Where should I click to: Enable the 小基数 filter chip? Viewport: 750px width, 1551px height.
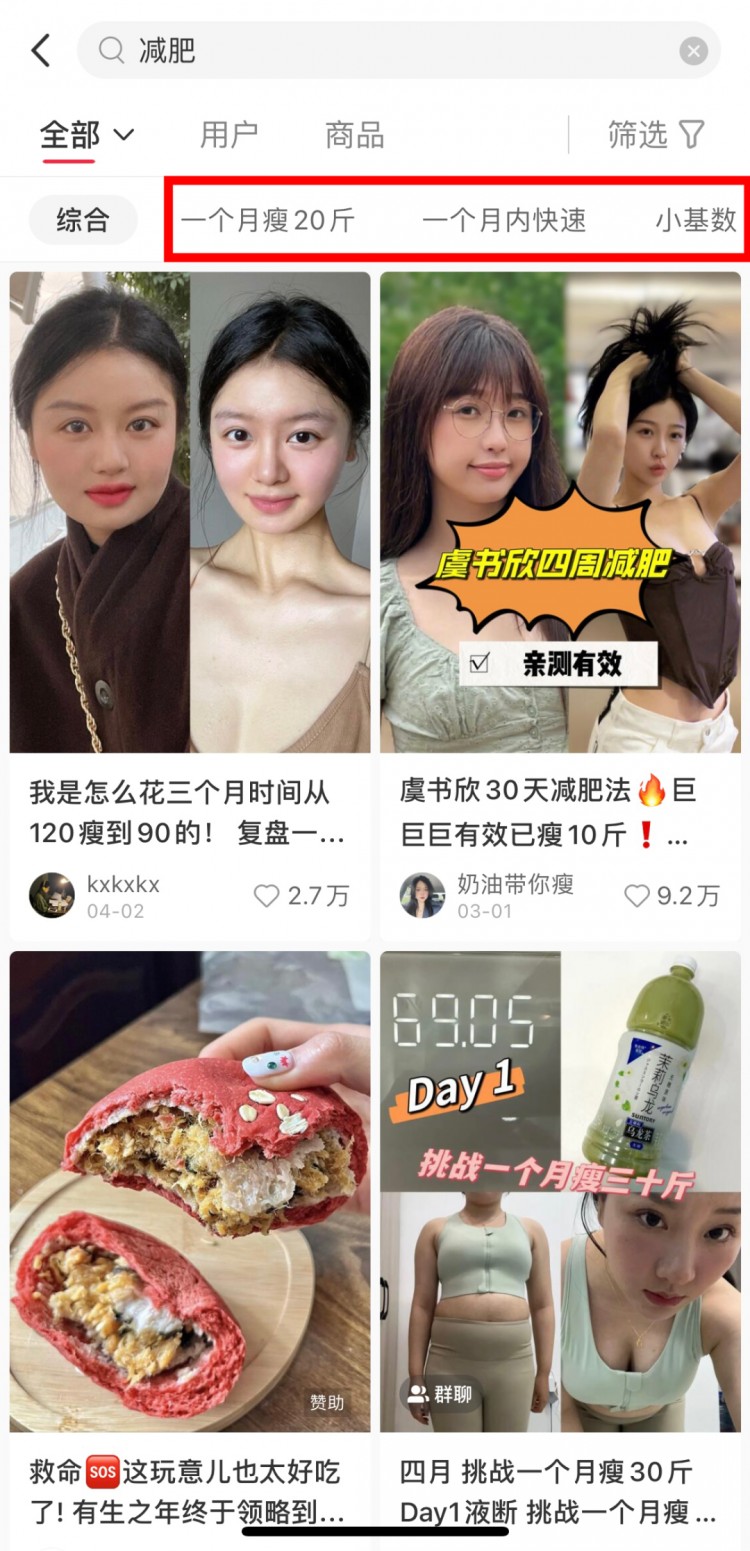tap(695, 220)
